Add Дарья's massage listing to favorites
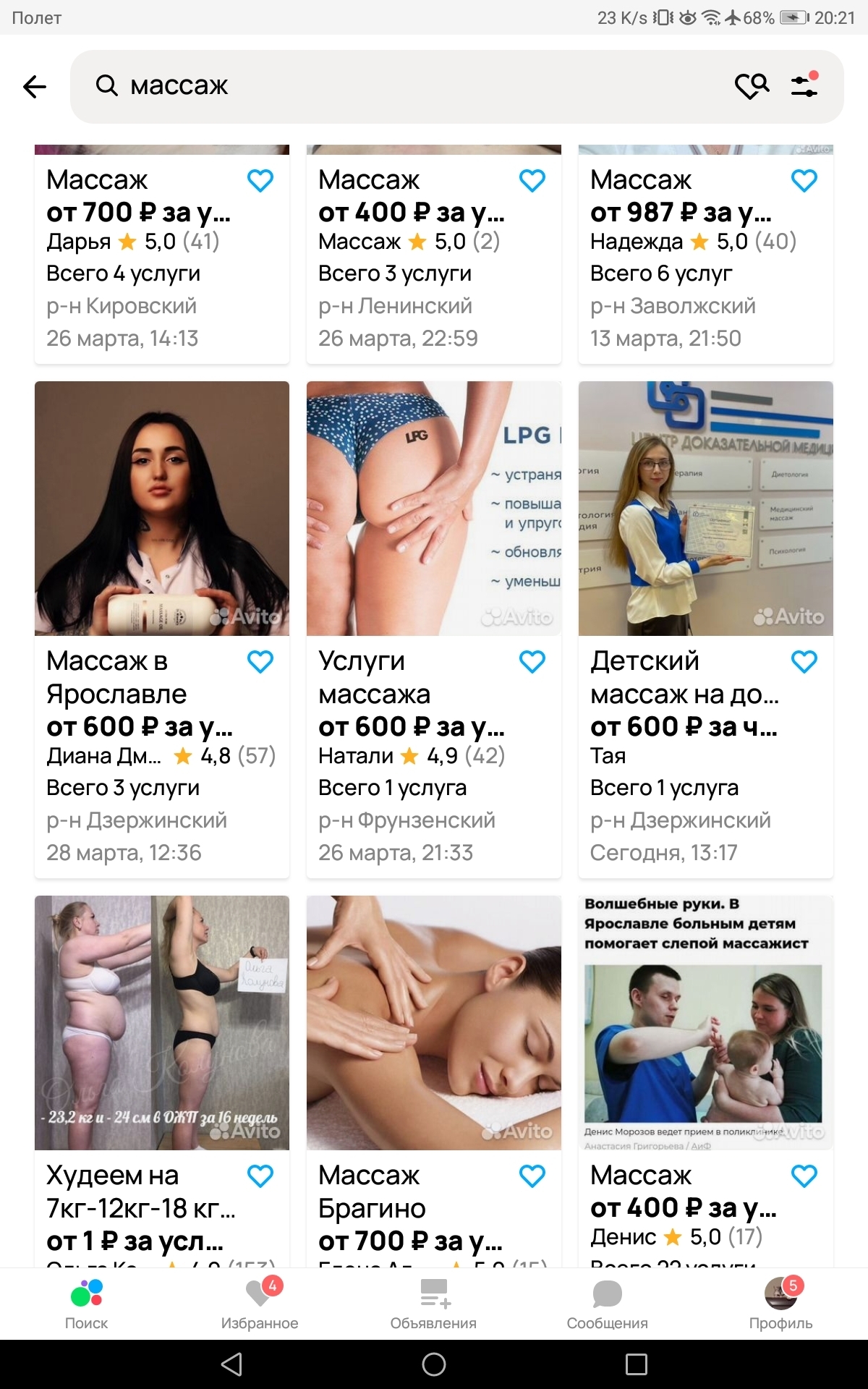868x1389 pixels. (x=260, y=180)
